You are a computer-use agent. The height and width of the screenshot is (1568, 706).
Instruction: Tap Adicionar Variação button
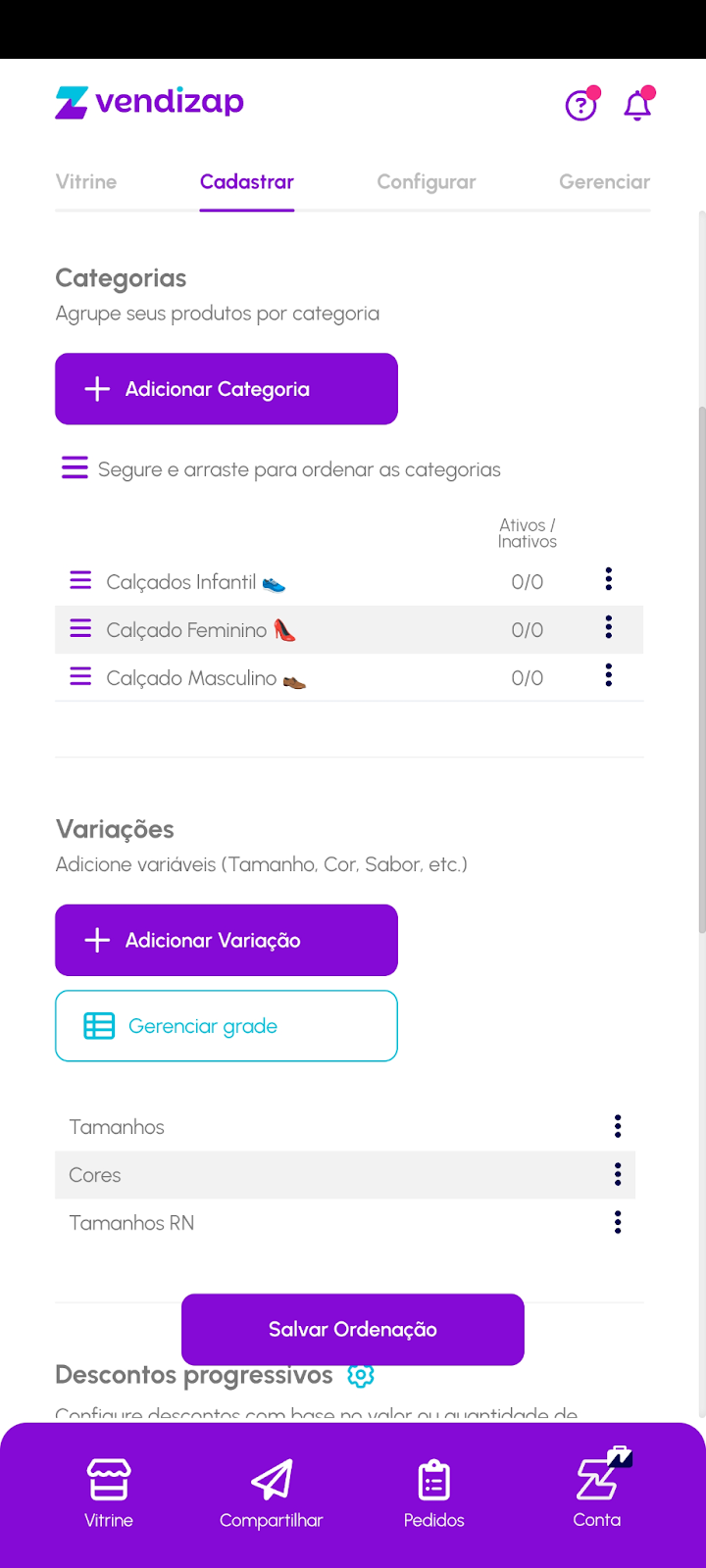227,940
